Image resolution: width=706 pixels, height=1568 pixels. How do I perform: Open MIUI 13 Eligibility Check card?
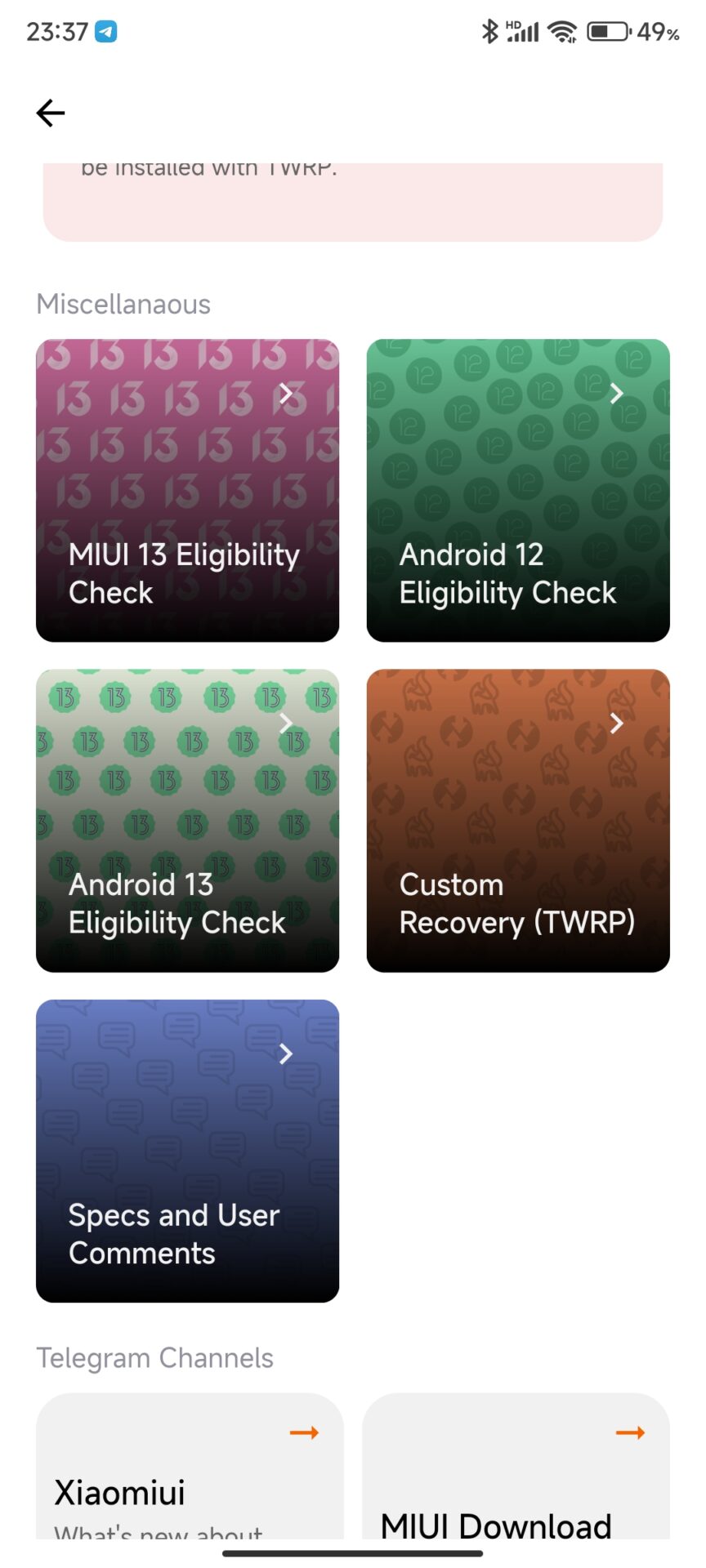click(x=187, y=491)
